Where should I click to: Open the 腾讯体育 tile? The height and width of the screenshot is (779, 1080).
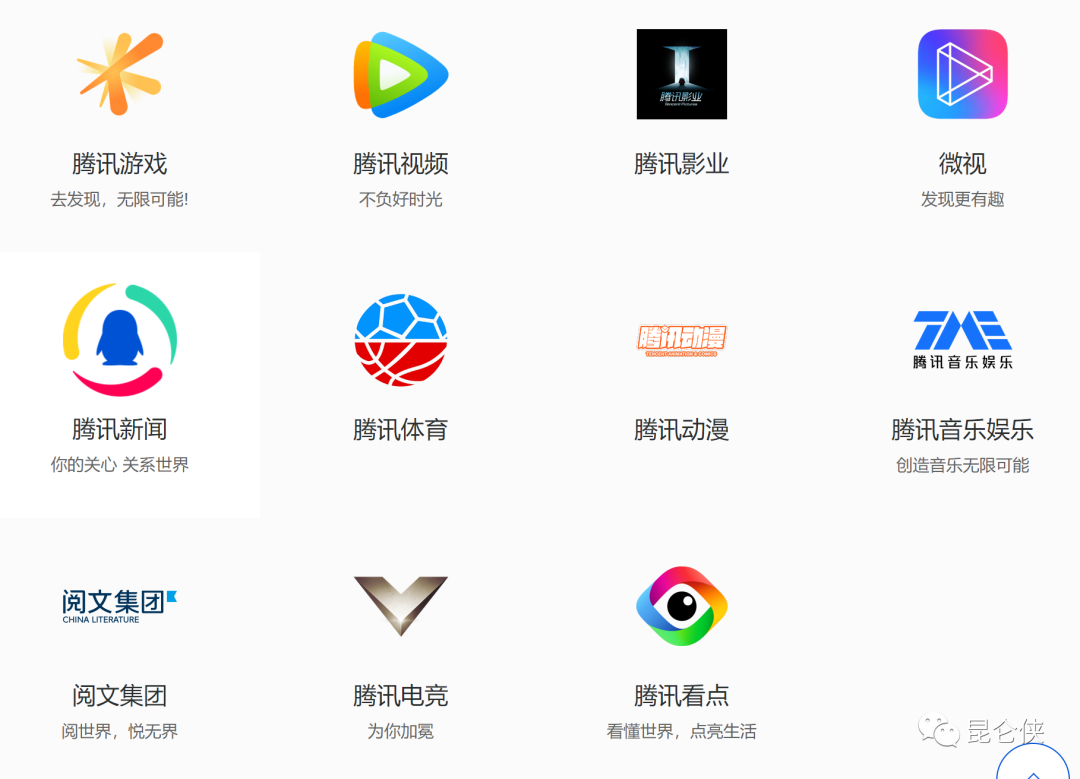(401, 385)
